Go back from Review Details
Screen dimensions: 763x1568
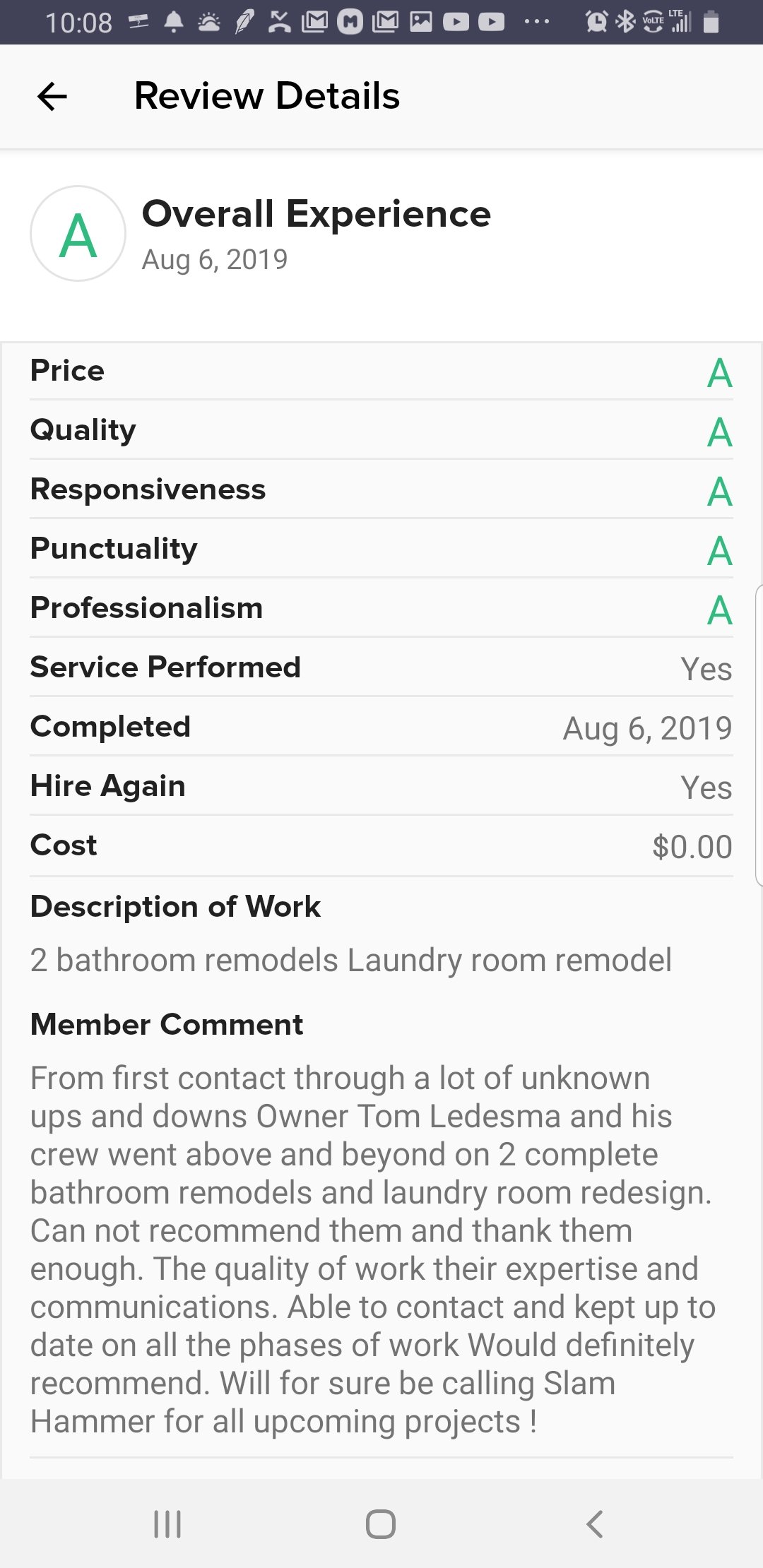click(x=52, y=97)
